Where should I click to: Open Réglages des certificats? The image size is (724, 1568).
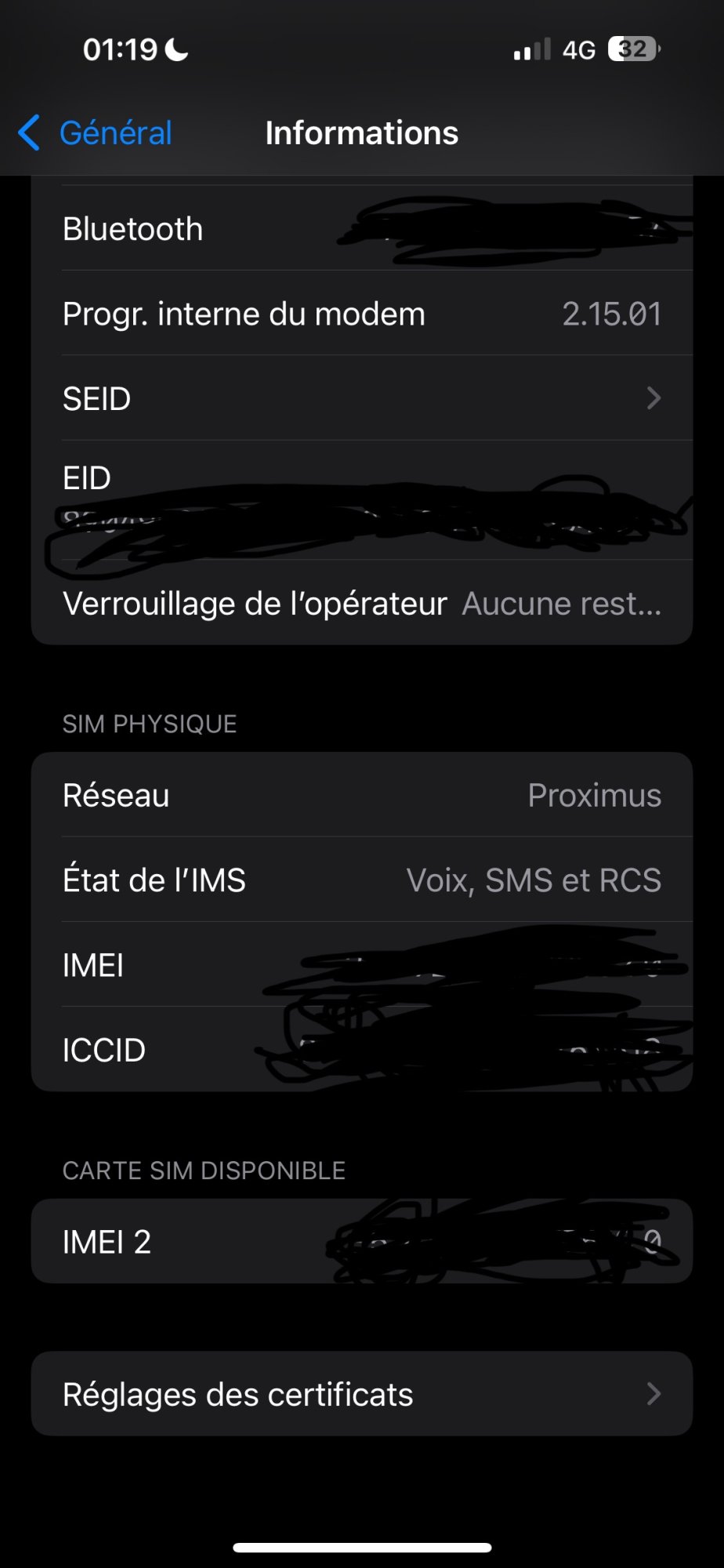(361, 1394)
